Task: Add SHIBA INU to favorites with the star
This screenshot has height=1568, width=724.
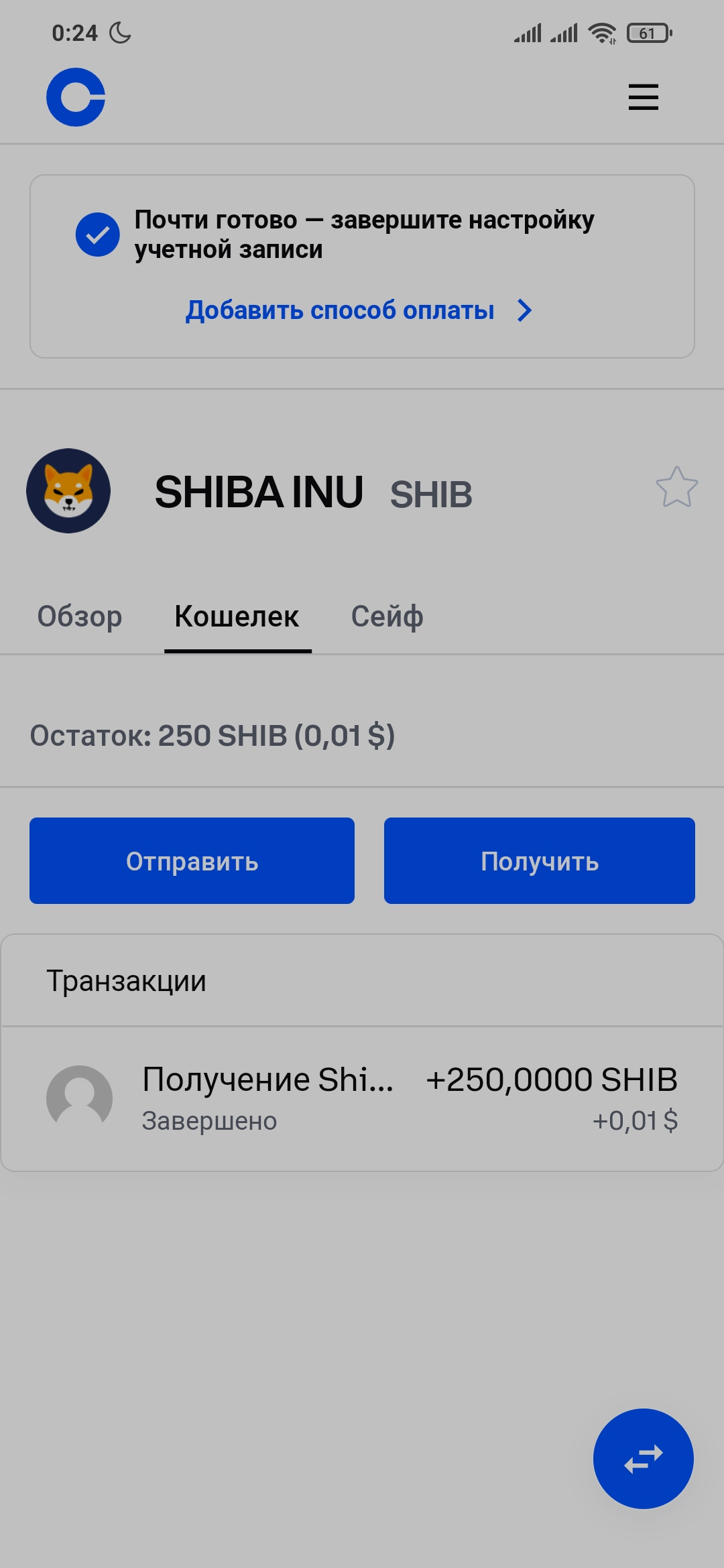Action: 676,487
